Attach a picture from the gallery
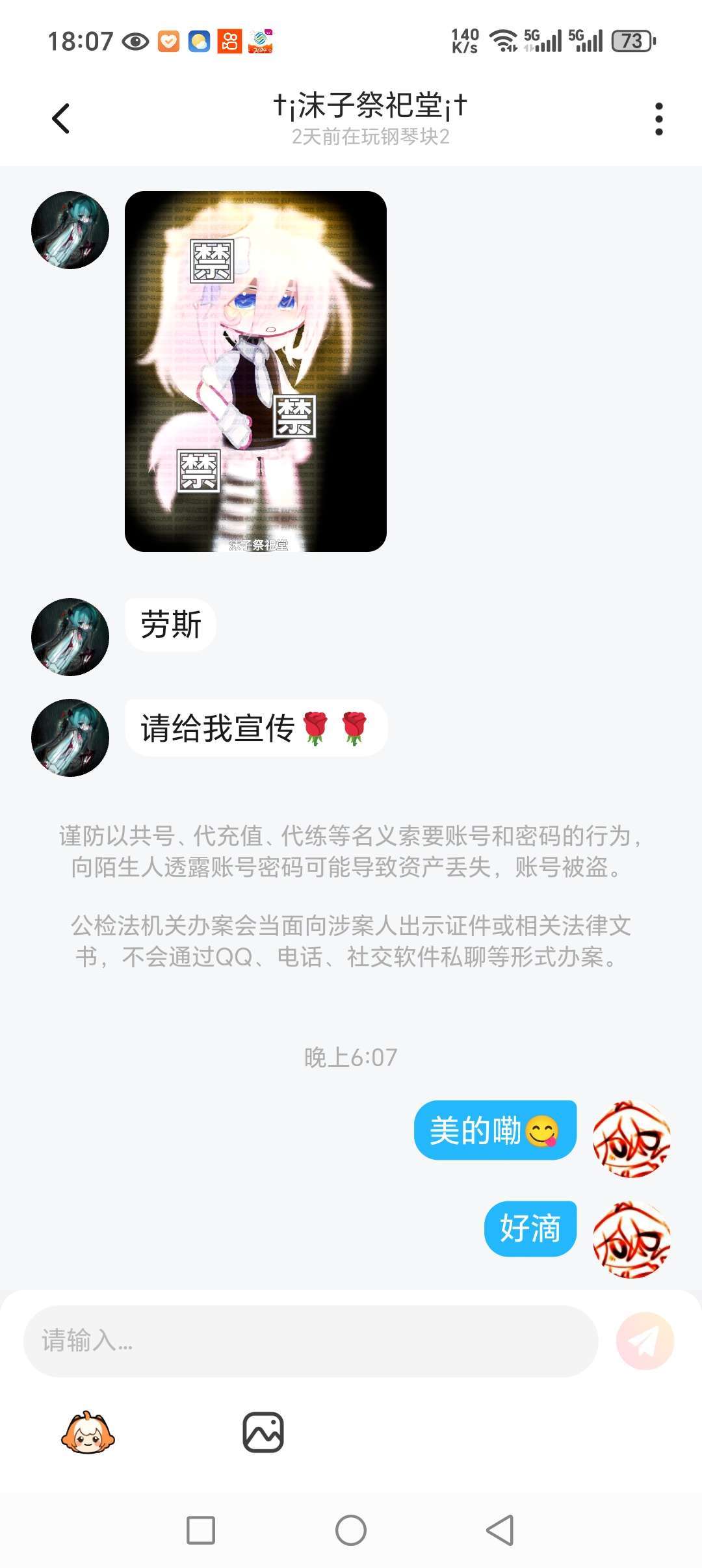702x1568 pixels. pos(263,1432)
